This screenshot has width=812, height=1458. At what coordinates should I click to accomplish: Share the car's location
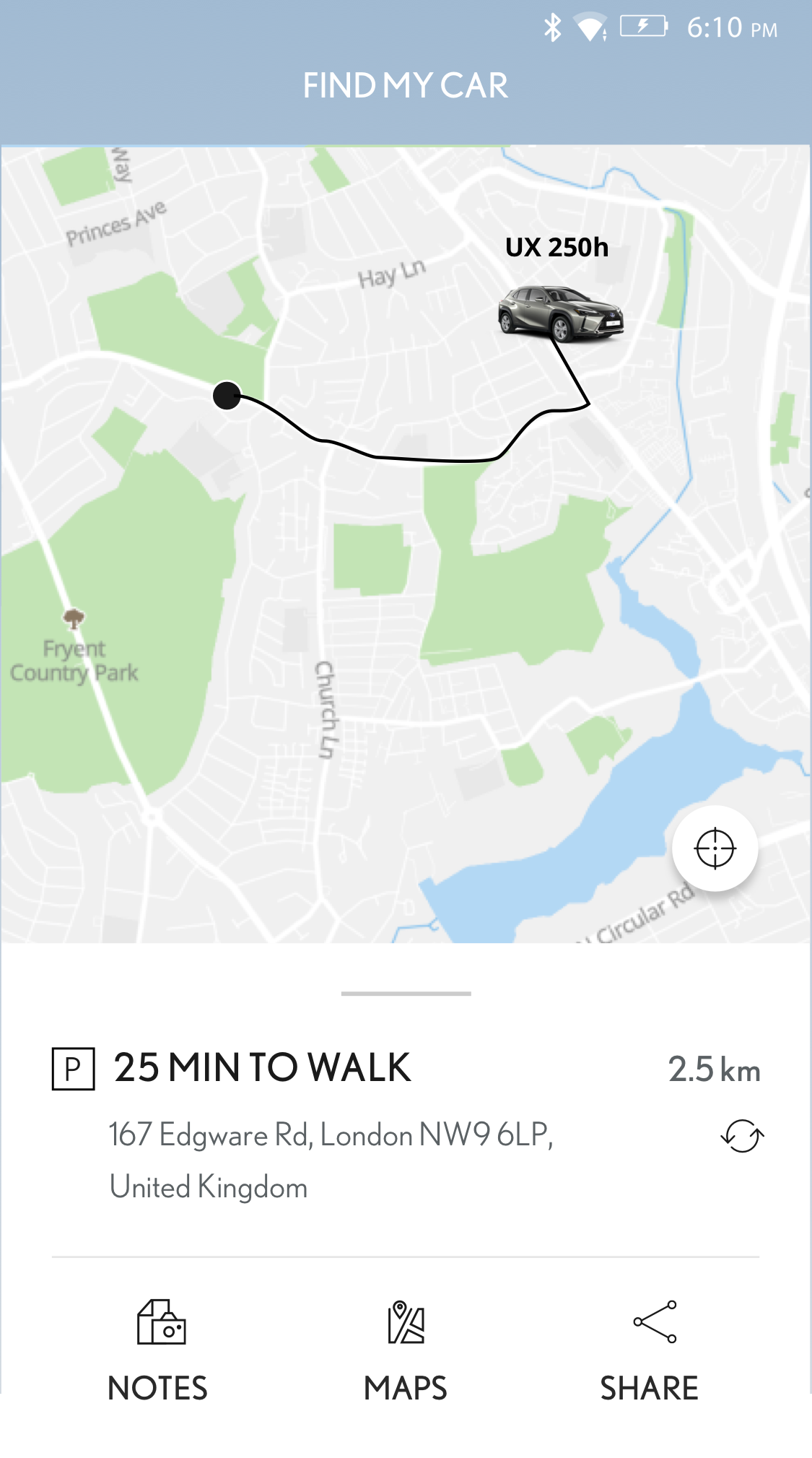point(650,1349)
